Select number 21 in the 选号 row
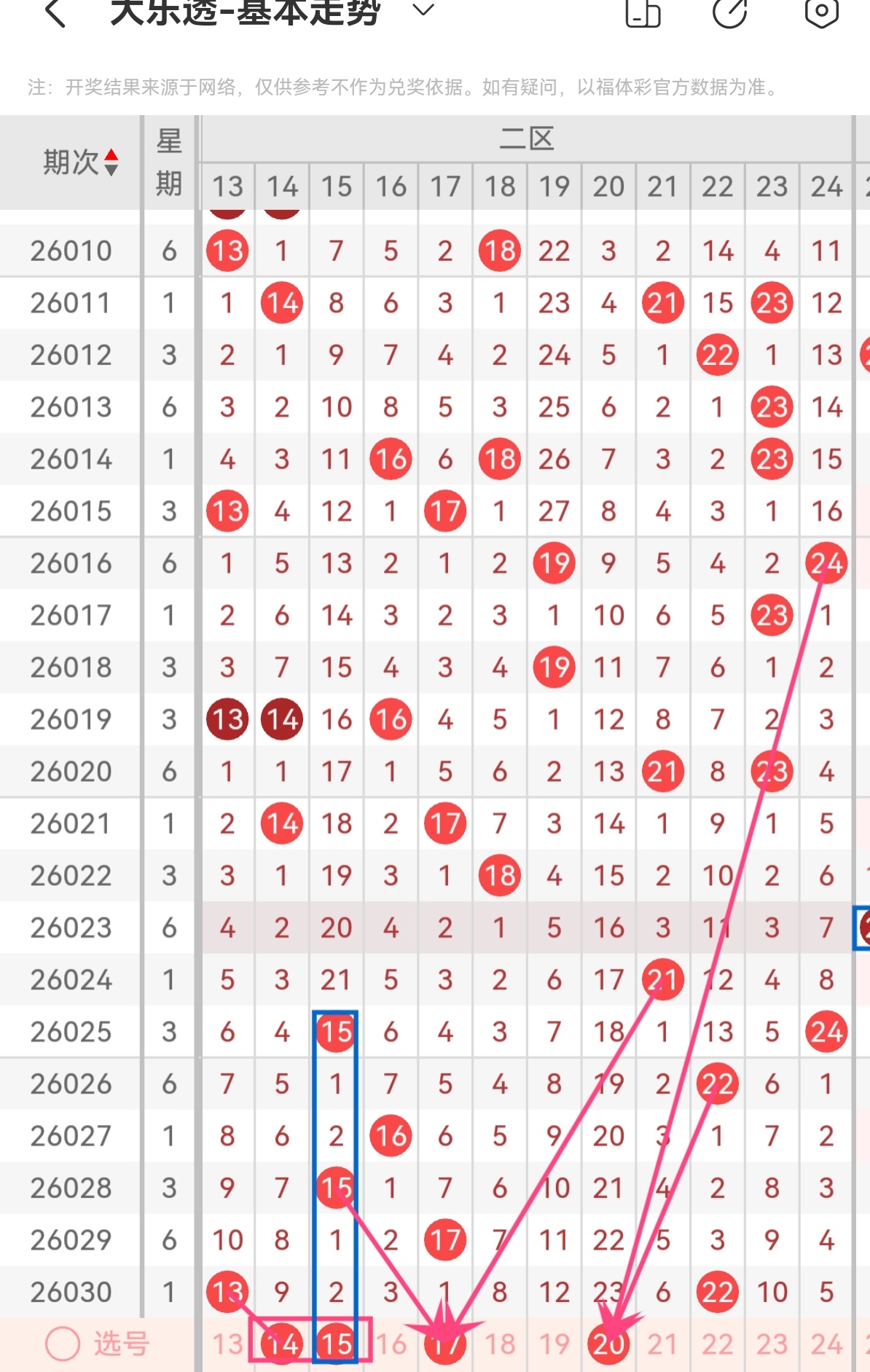This screenshot has height=1372, width=870. (x=663, y=1344)
